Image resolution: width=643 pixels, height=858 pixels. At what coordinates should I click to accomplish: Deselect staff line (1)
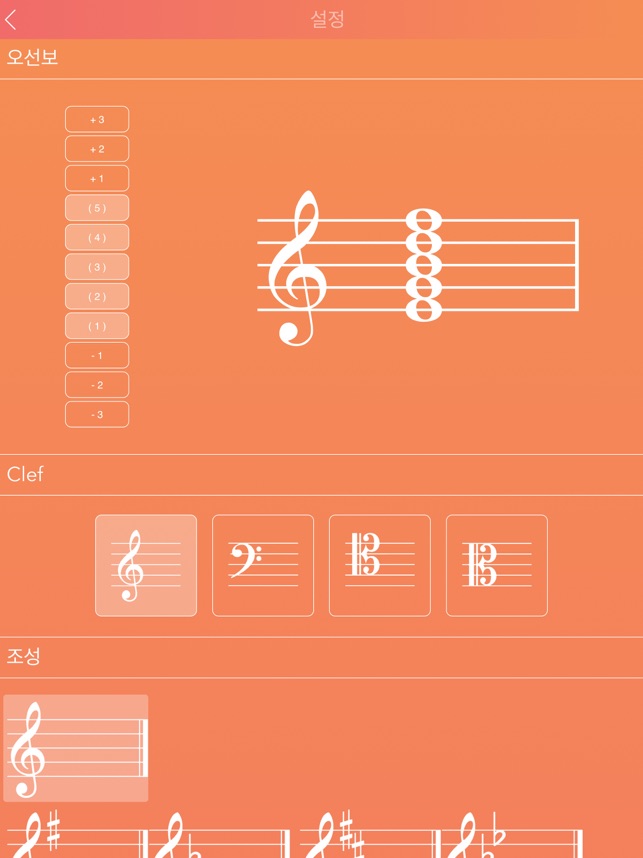click(x=97, y=326)
